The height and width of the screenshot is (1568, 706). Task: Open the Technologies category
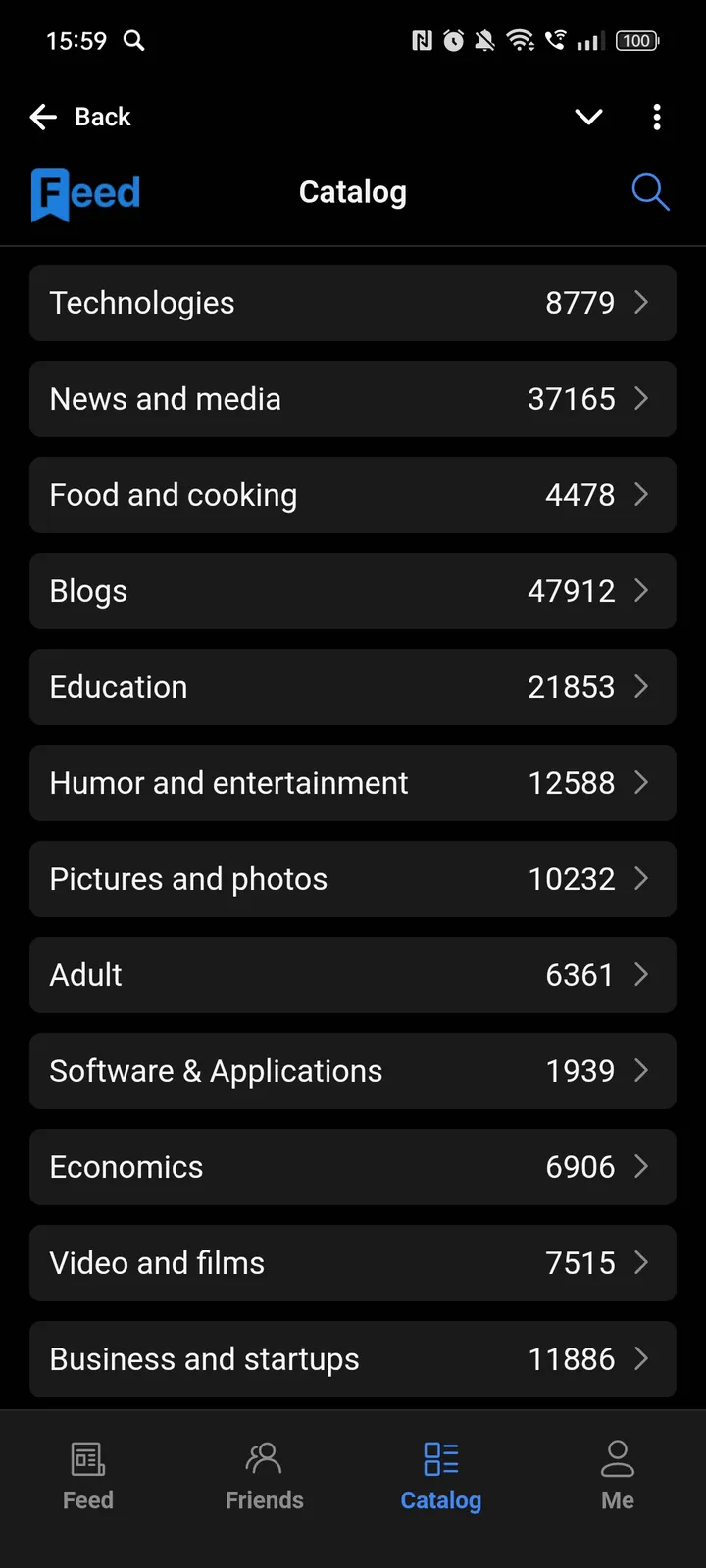[x=353, y=303]
